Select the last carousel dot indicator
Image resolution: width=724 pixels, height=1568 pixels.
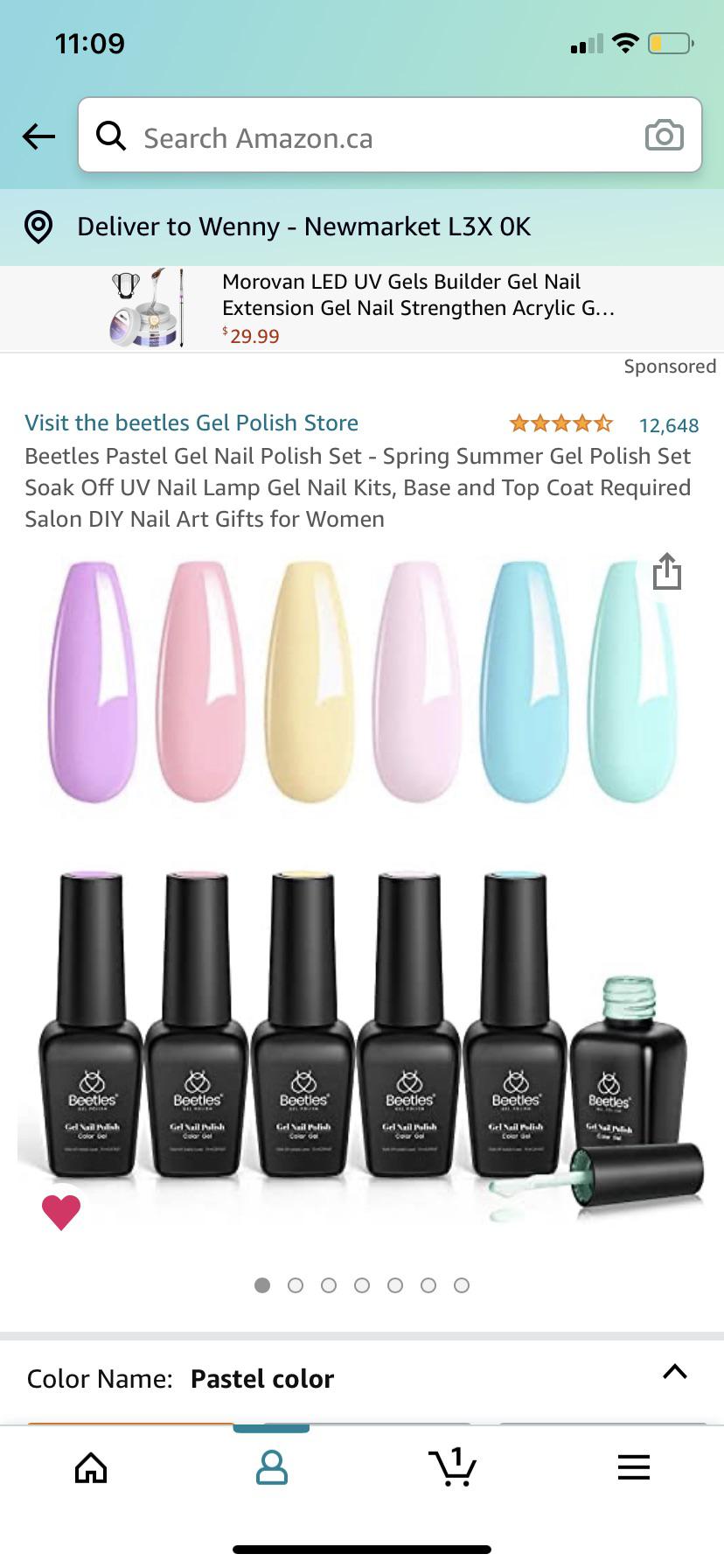click(462, 1285)
